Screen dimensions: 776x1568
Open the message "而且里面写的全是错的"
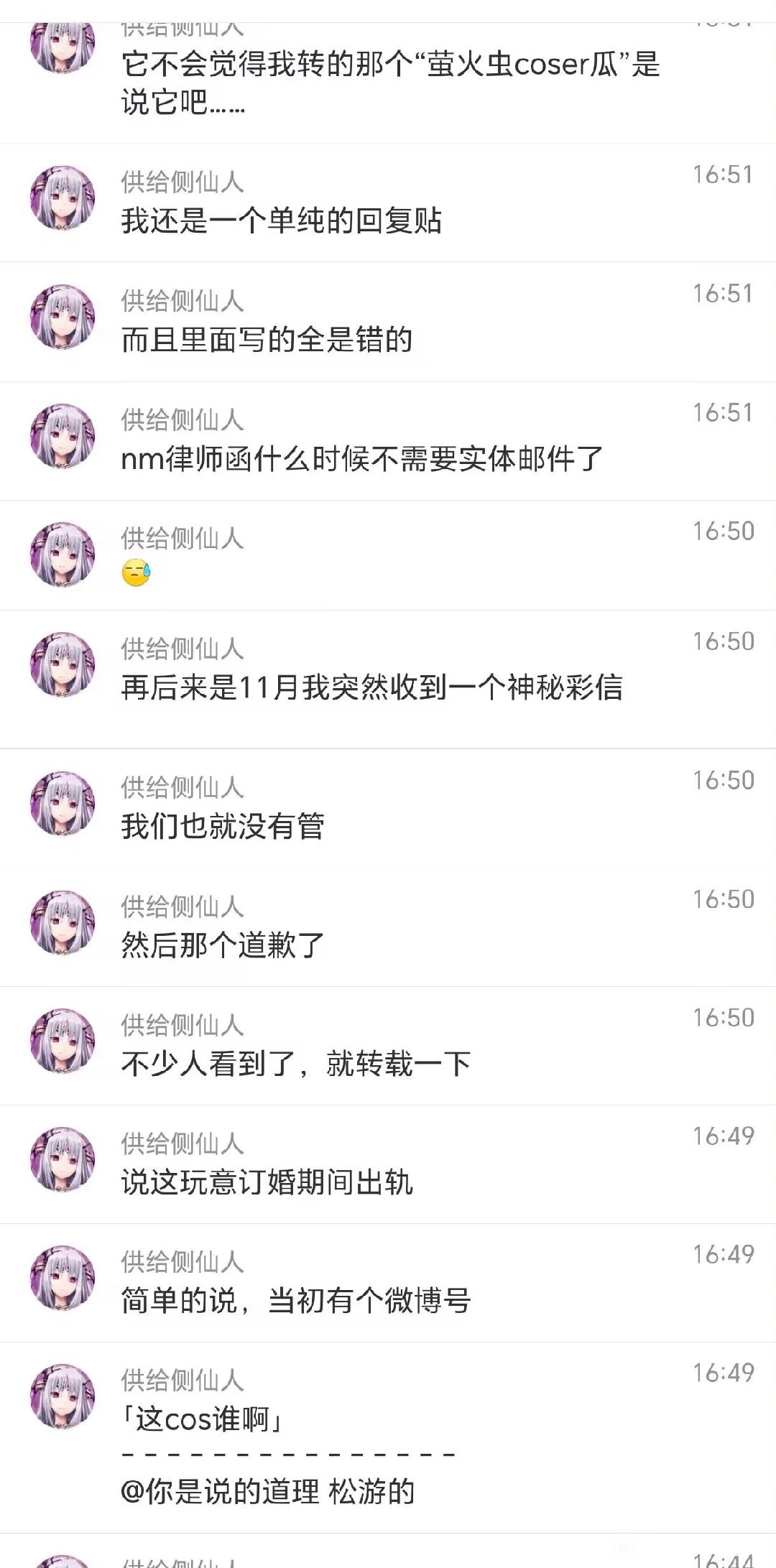267,340
